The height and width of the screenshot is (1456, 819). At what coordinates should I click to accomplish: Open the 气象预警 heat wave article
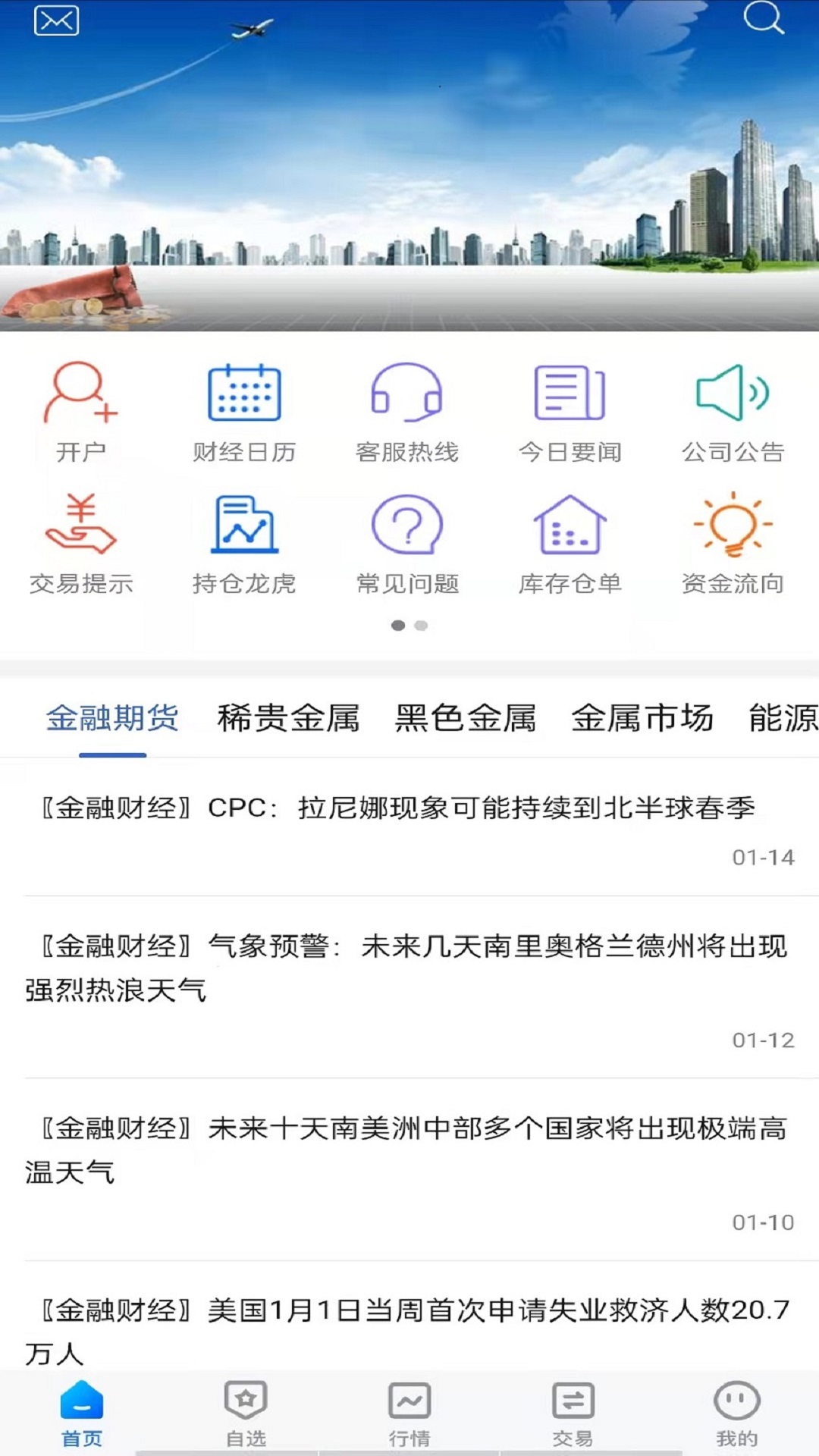pyautogui.click(x=409, y=968)
